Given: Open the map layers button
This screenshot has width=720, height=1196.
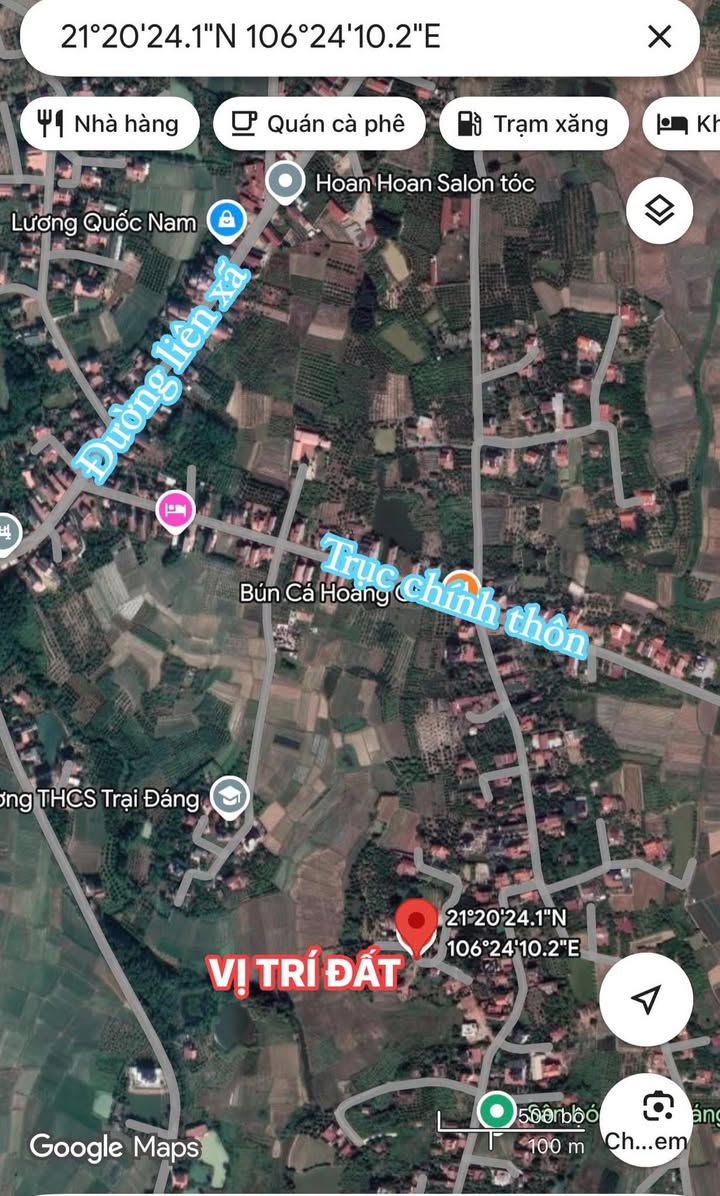Looking at the screenshot, I should click(660, 210).
